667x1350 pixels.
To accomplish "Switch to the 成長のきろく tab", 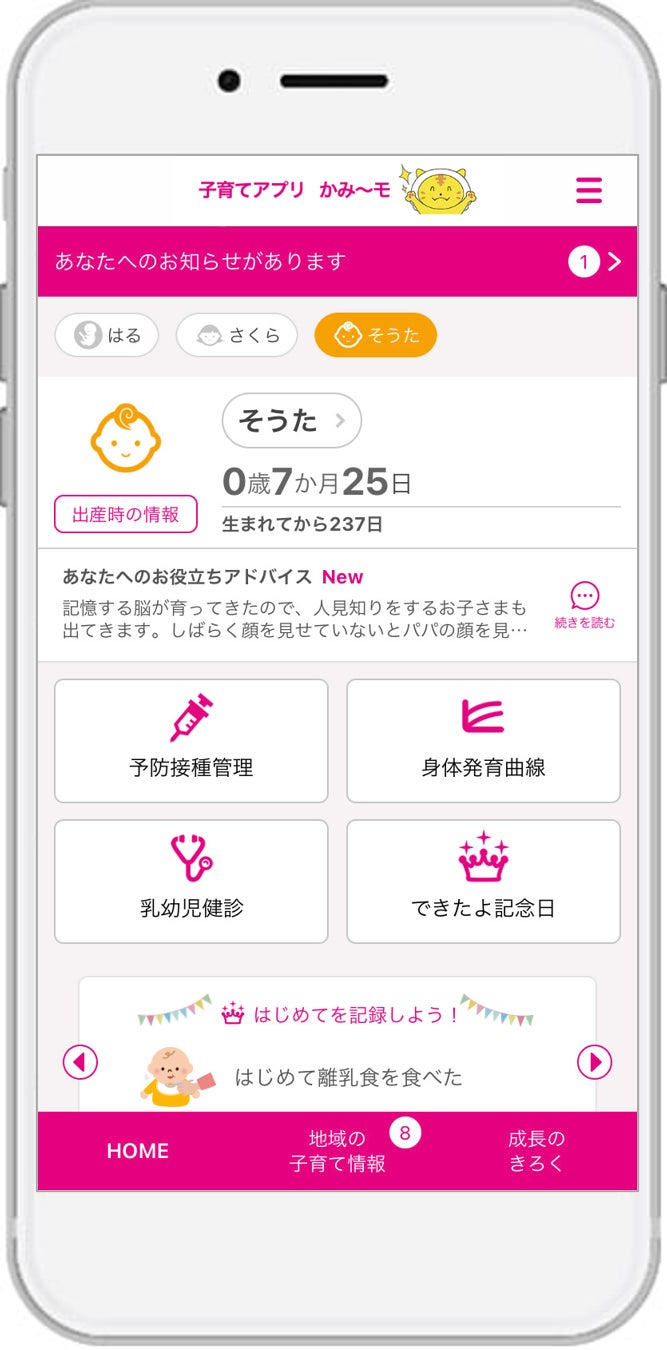I will point(536,1151).
